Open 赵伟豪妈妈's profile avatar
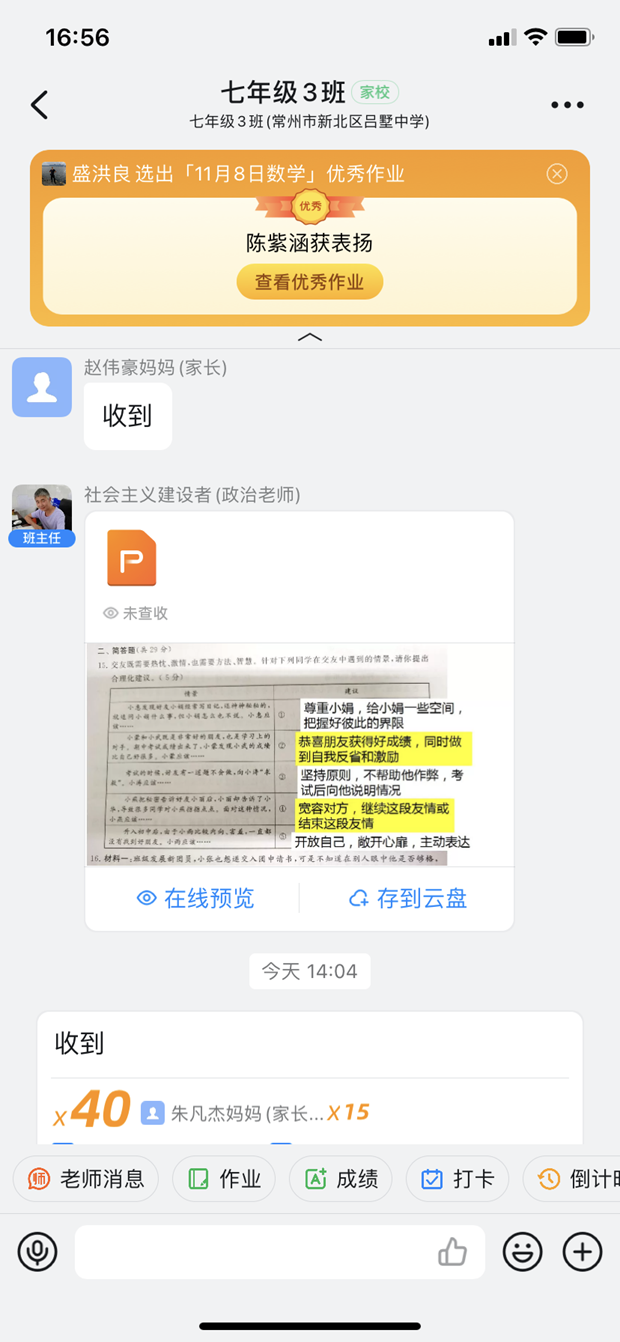The height and width of the screenshot is (1342, 620). click(x=42, y=387)
